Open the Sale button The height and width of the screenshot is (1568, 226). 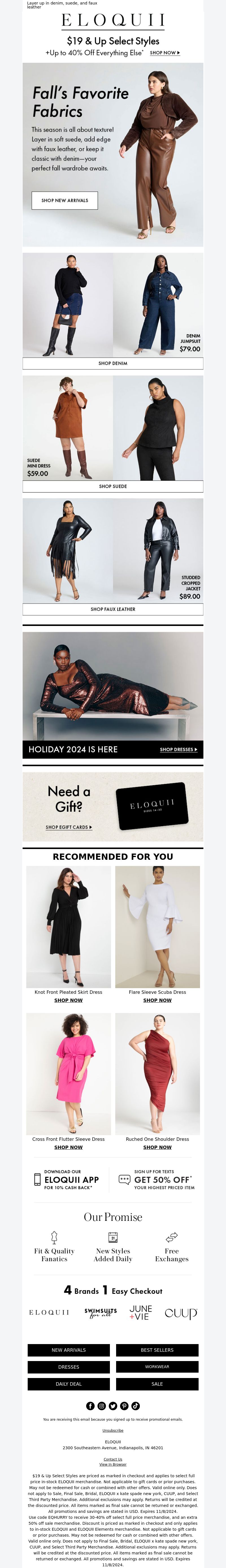pyautogui.click(x=157, y=1384)
